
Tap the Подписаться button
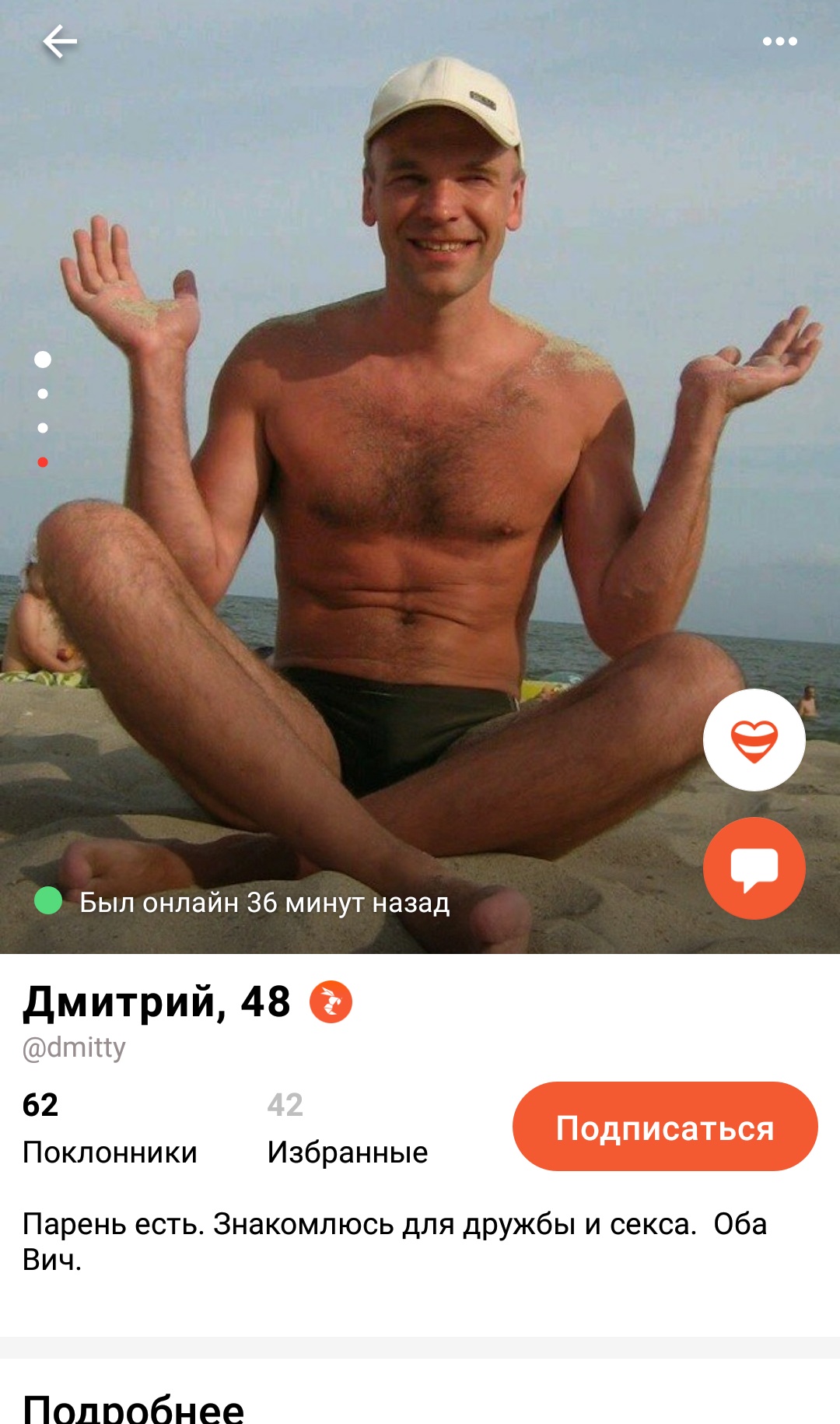click(x=665, y=1126)
